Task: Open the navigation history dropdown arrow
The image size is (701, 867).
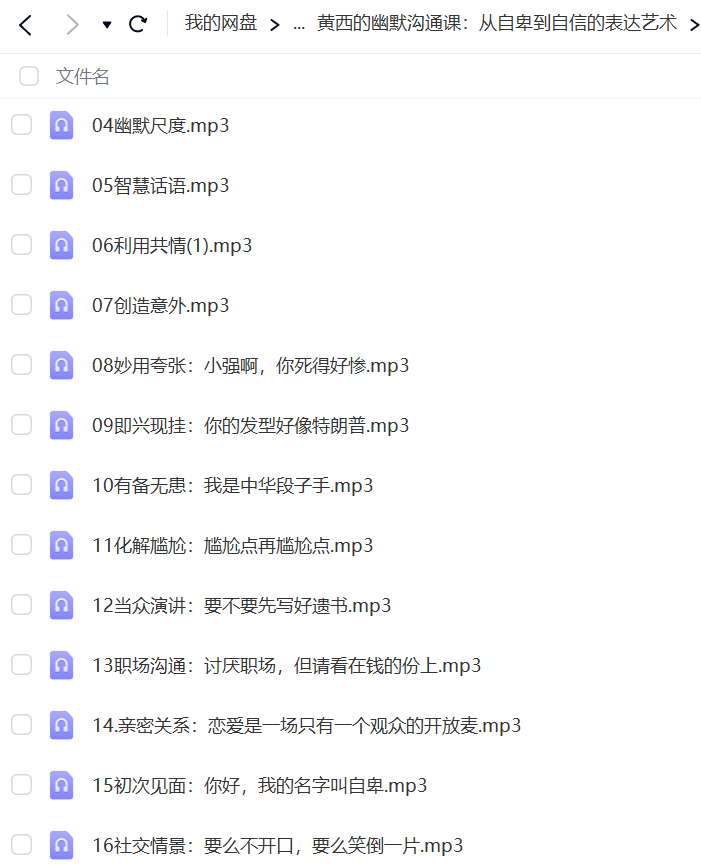Action: [x=107, y=25]
